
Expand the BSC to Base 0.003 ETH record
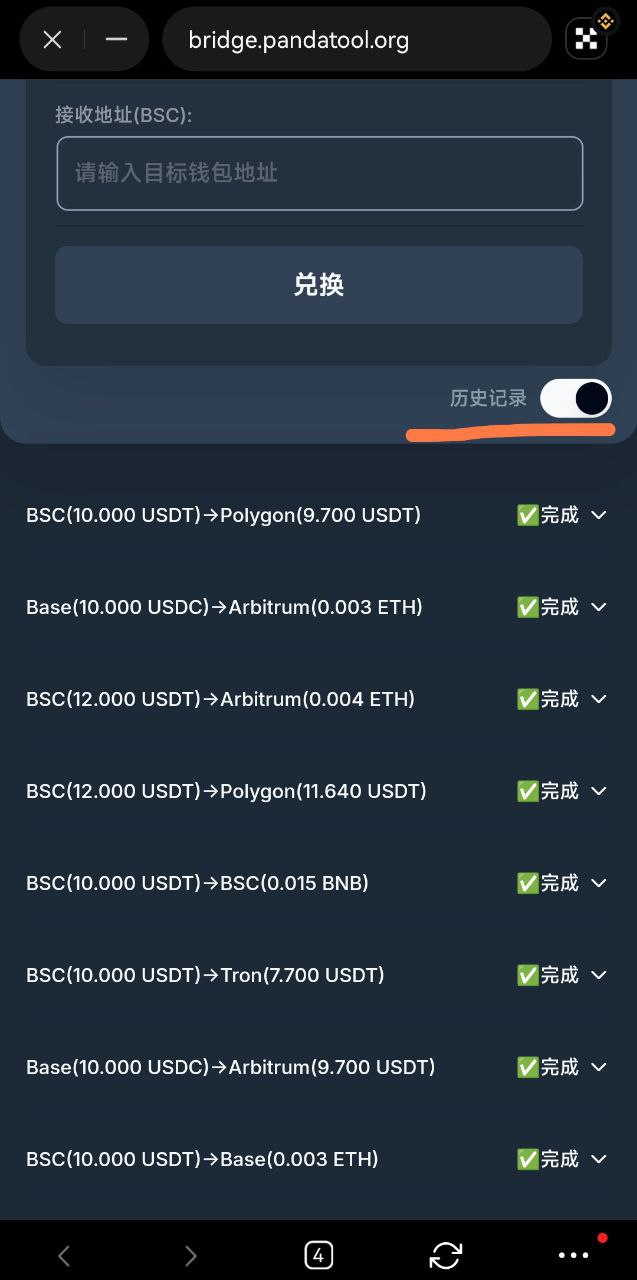599,1159
